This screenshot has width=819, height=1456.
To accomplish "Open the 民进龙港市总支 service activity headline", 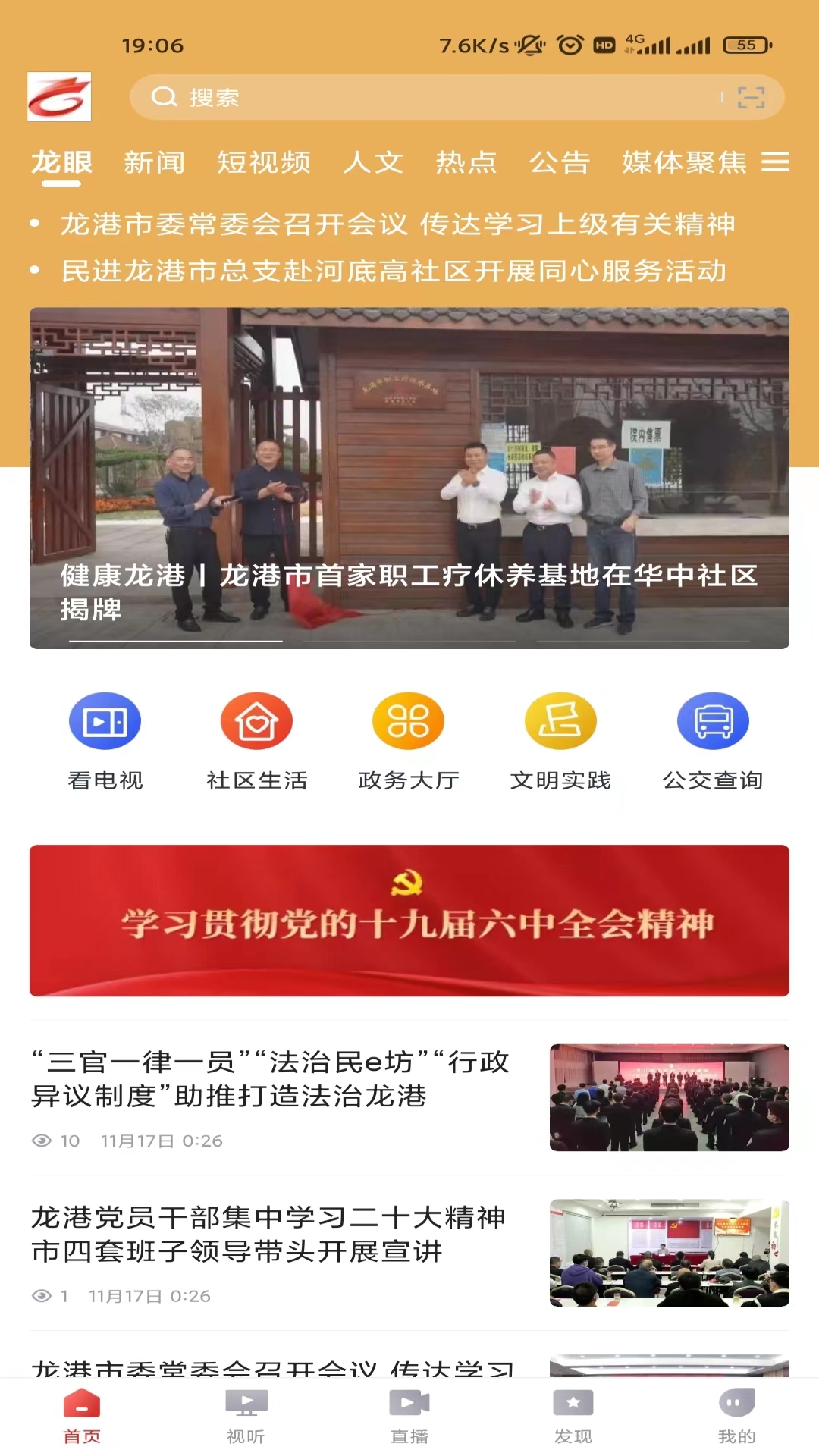I will click(394, 271).
